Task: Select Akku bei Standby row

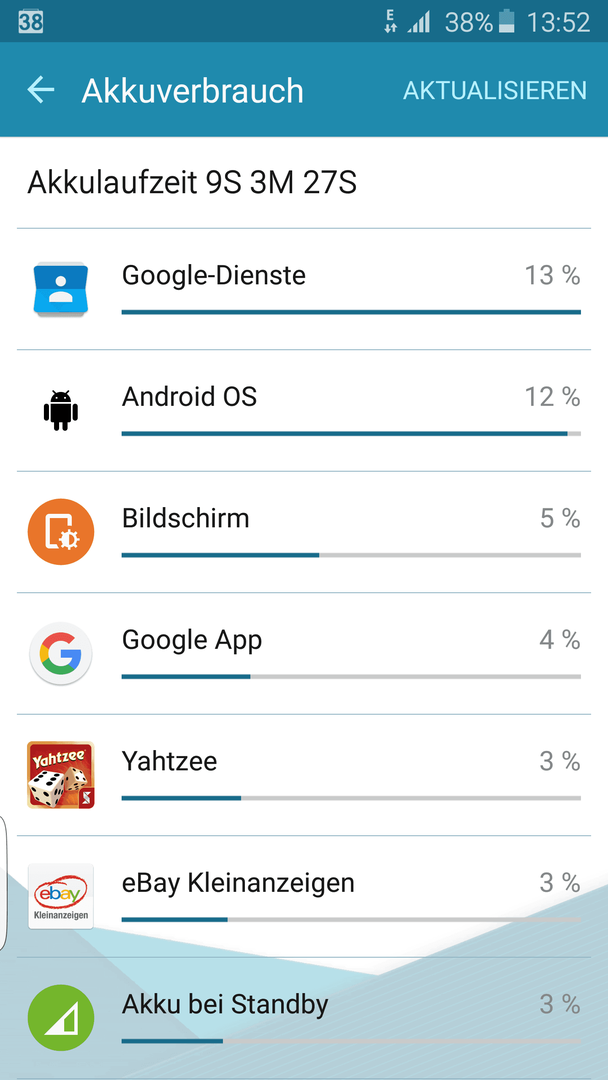Action: 304,1017
